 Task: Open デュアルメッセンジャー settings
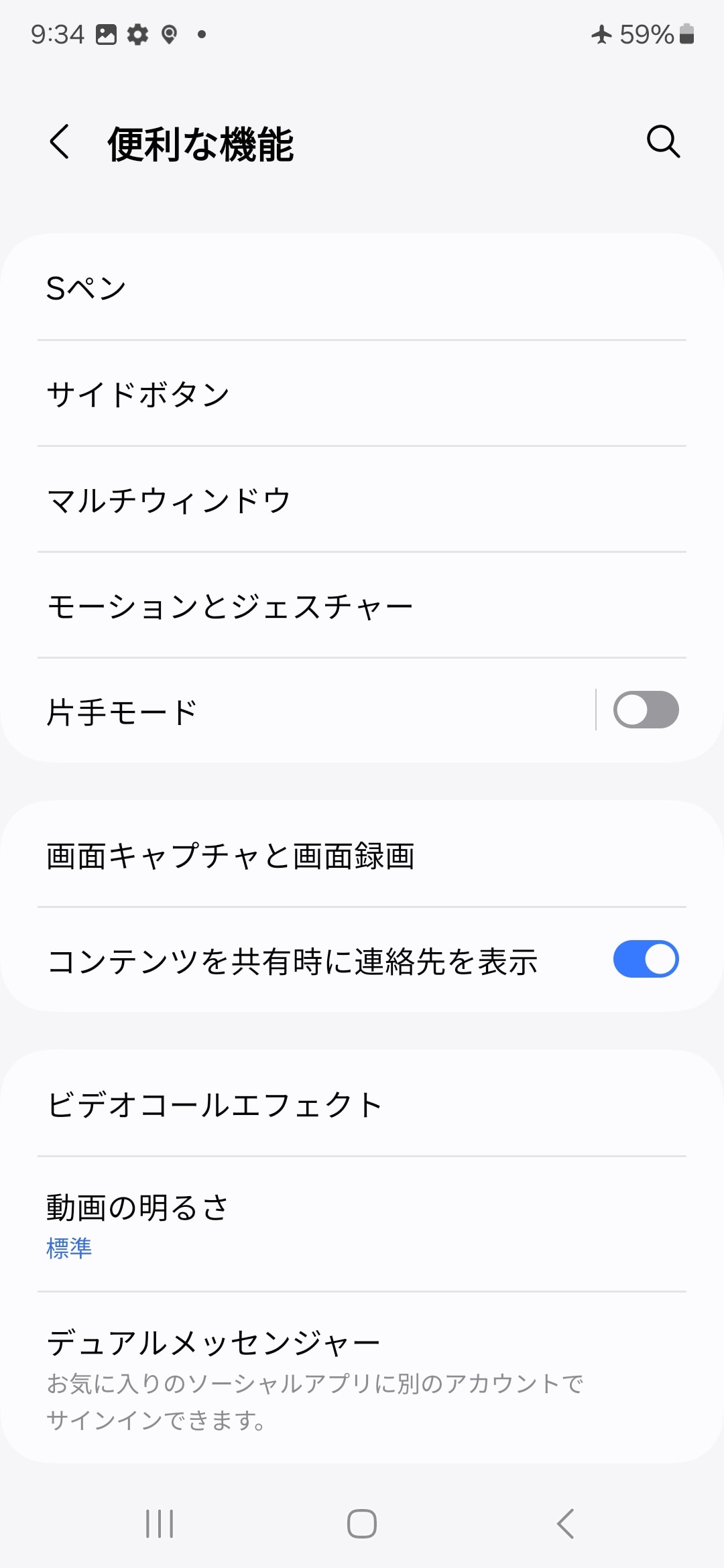coord(362,1378)
